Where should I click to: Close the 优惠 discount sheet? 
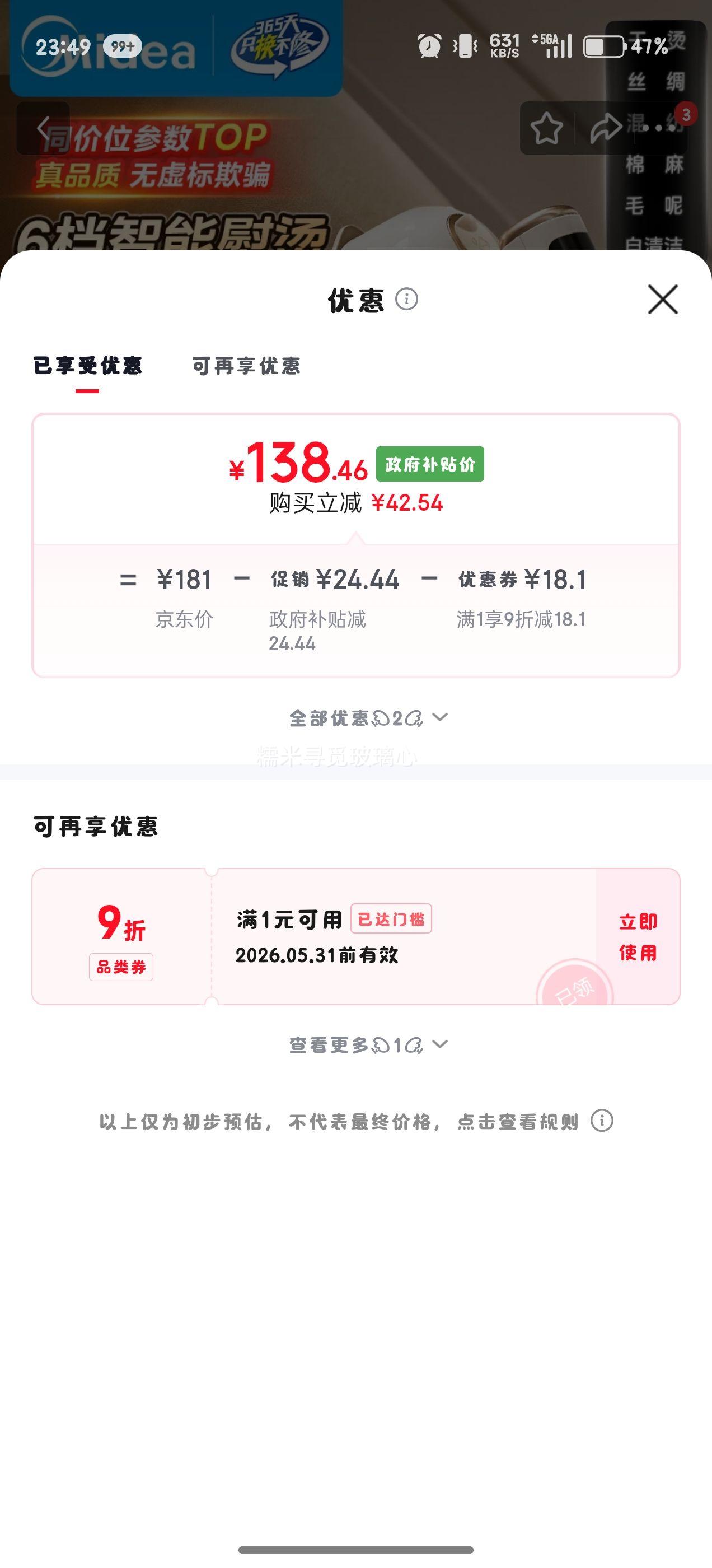point(663,300)
